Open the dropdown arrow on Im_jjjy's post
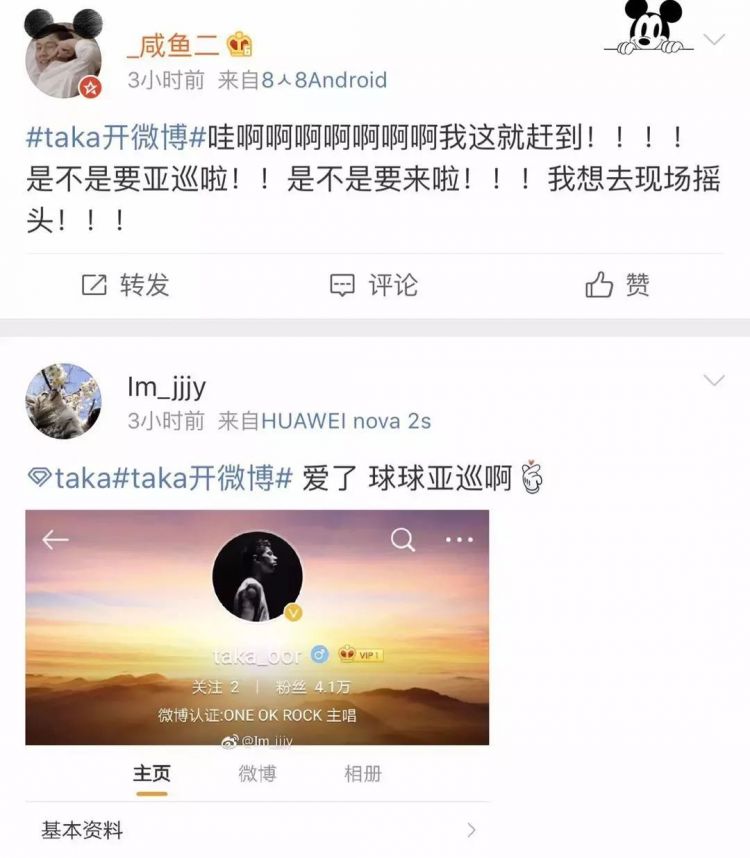Screen dimensions: 750x858 712,380
